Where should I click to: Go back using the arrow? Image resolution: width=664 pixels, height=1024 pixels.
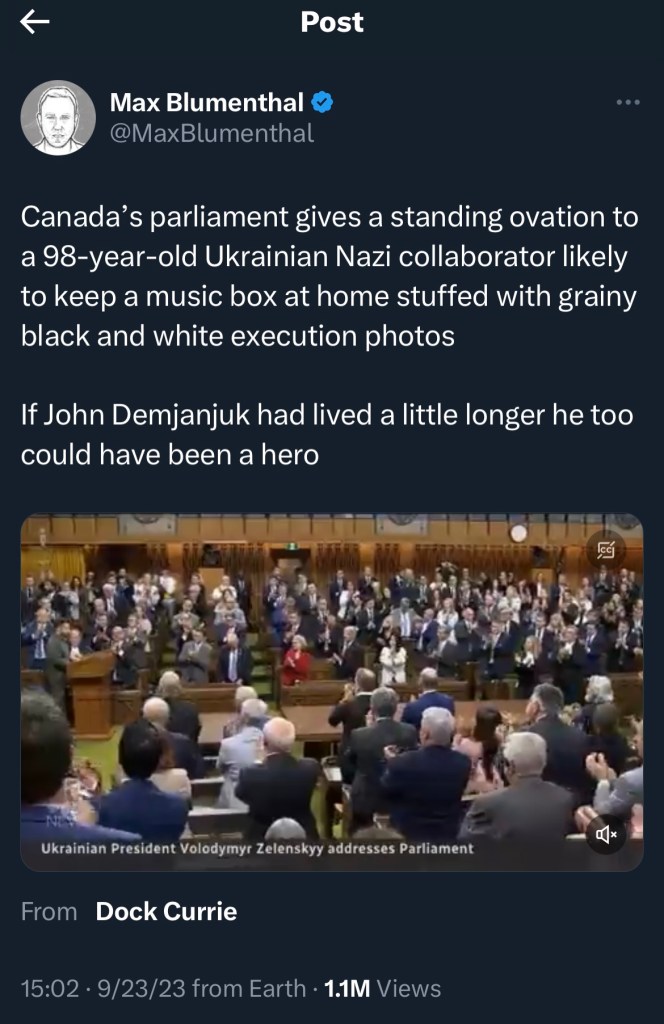pyautogui.click(x=35, y=23)
